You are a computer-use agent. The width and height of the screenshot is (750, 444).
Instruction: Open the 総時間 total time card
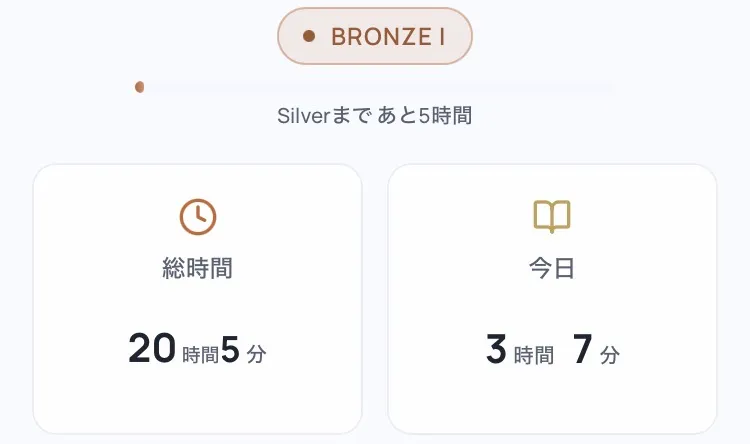pos(197,299)
